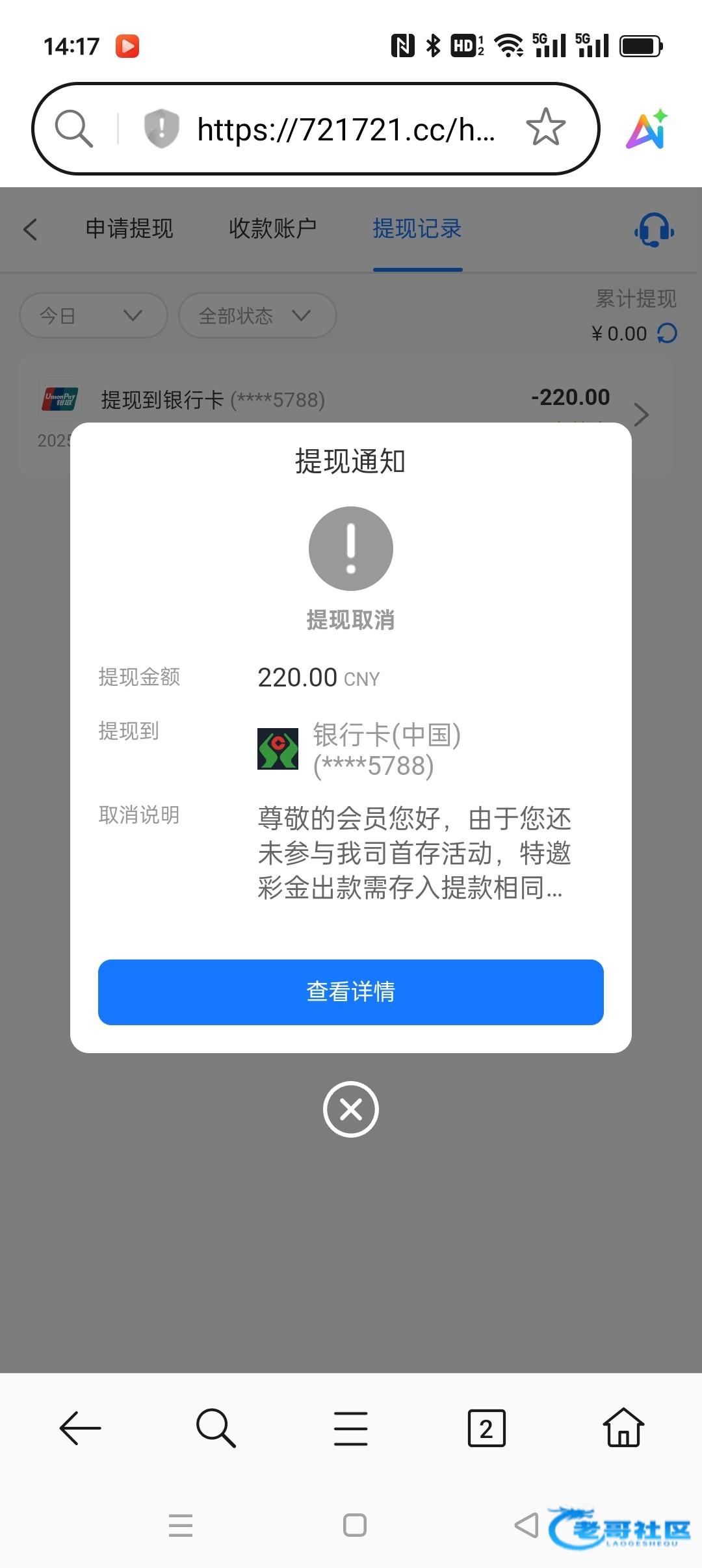Open the browser menu
The width and height of the screenshot is (702, 1568).
[350, 1428]
